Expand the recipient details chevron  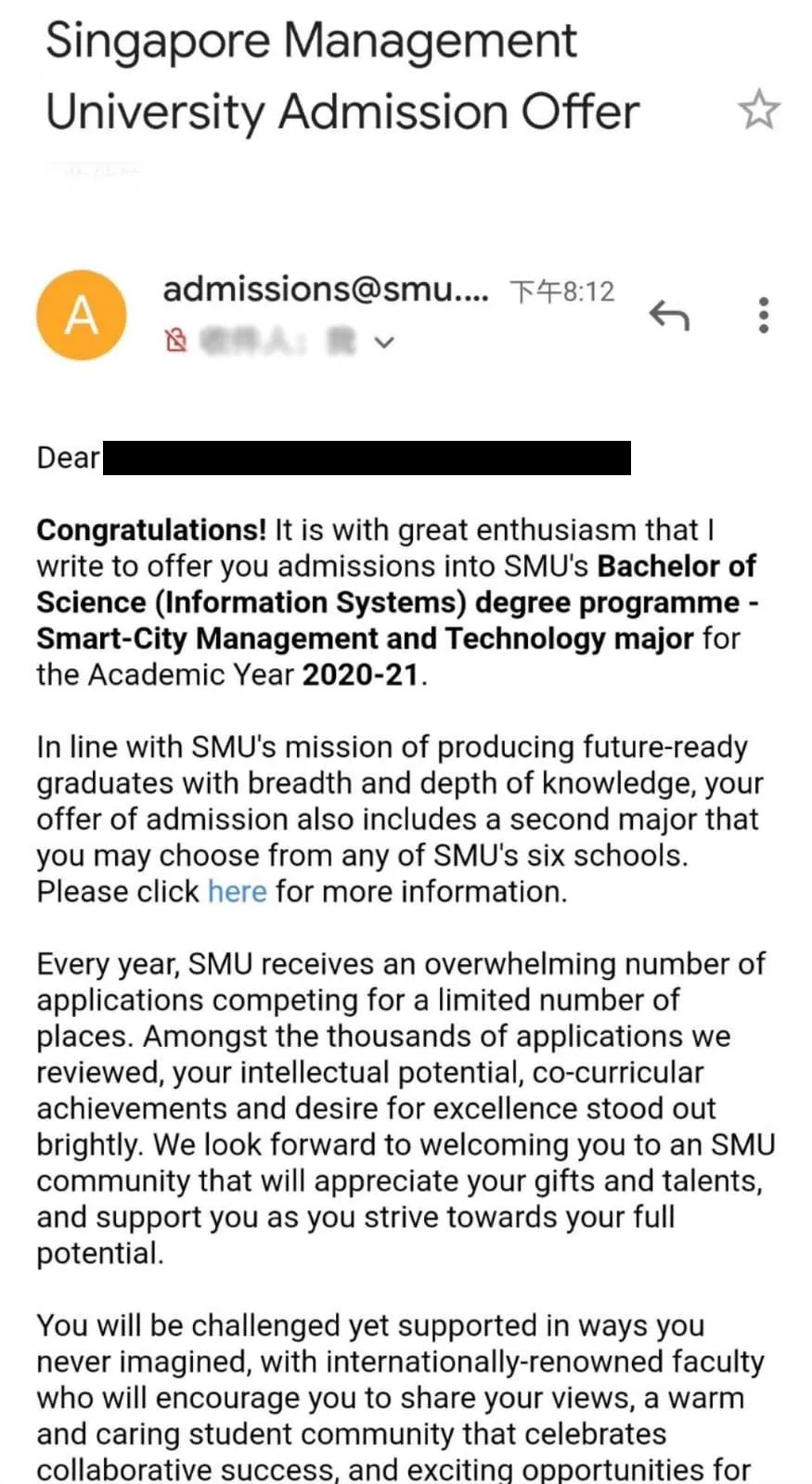click(384, 342)
